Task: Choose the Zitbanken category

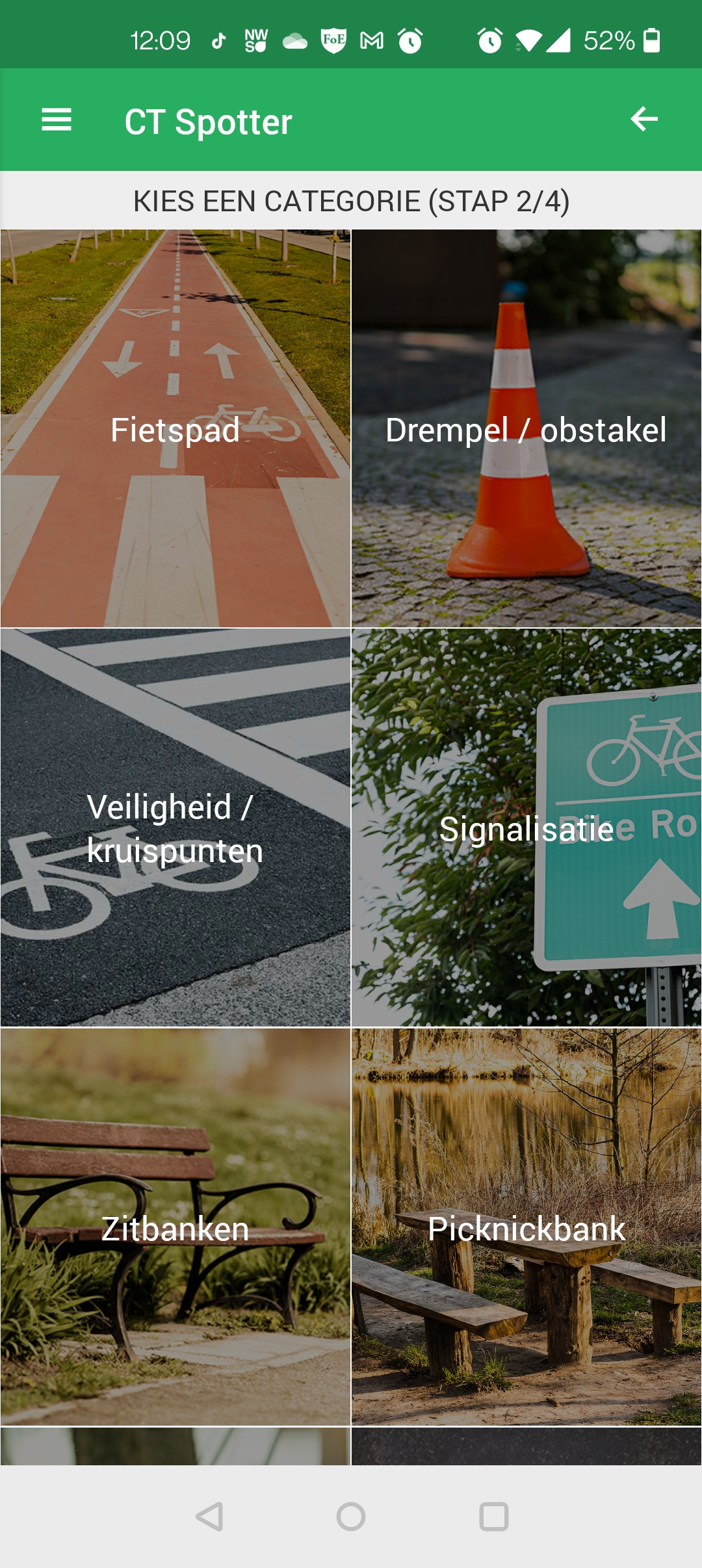Action: click(x=175, y=1227)
